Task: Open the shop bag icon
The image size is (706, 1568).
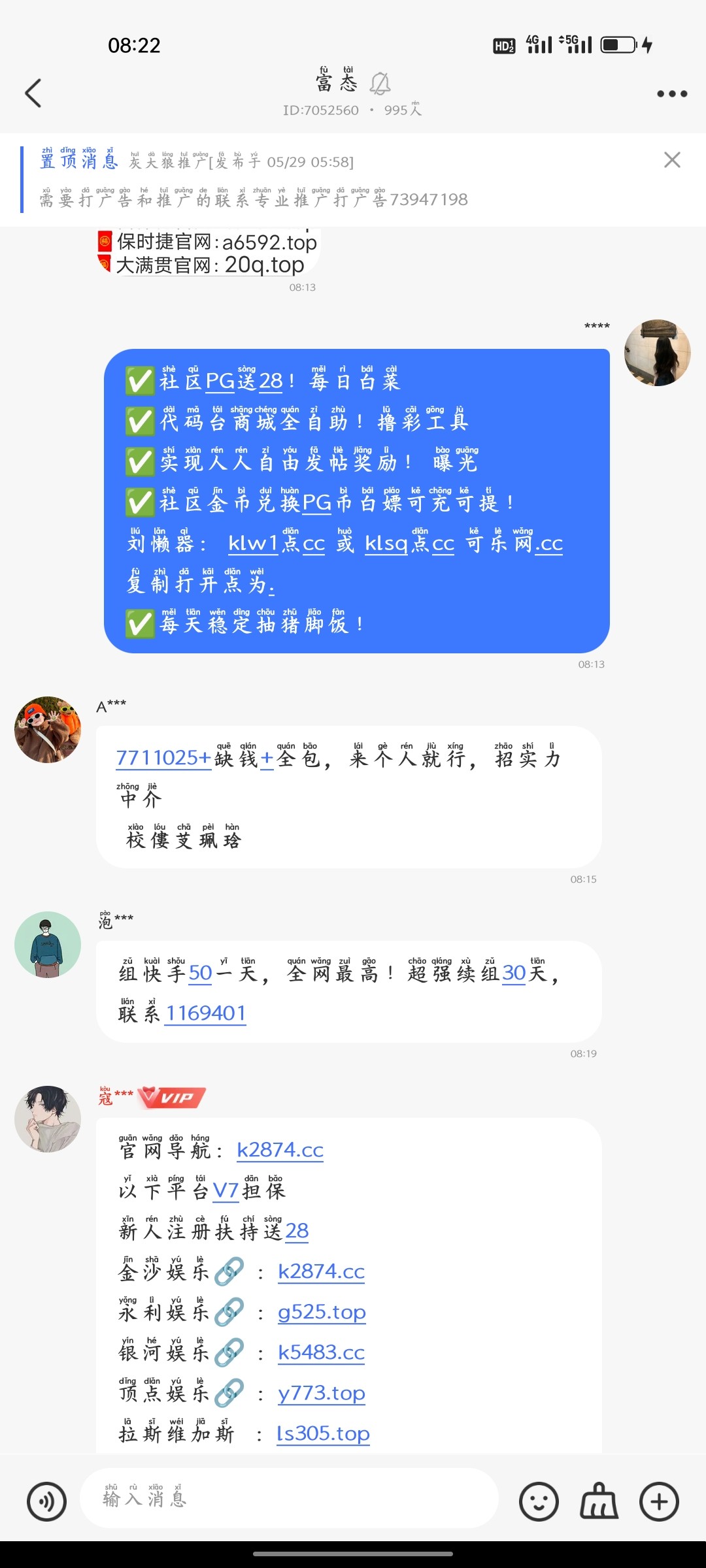Action: (x=599, y=1501)
